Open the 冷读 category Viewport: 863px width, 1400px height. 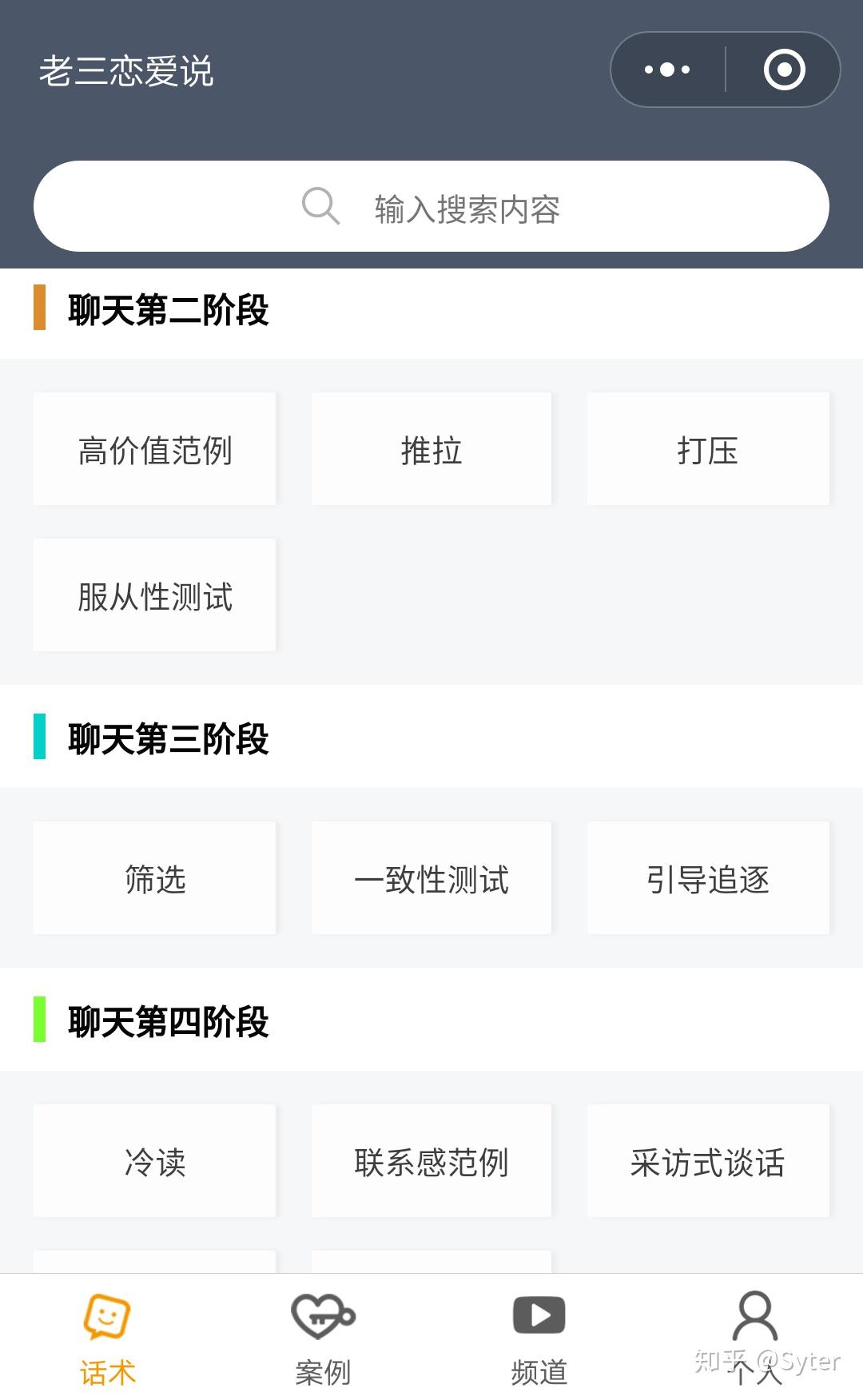pos(155,1161)
